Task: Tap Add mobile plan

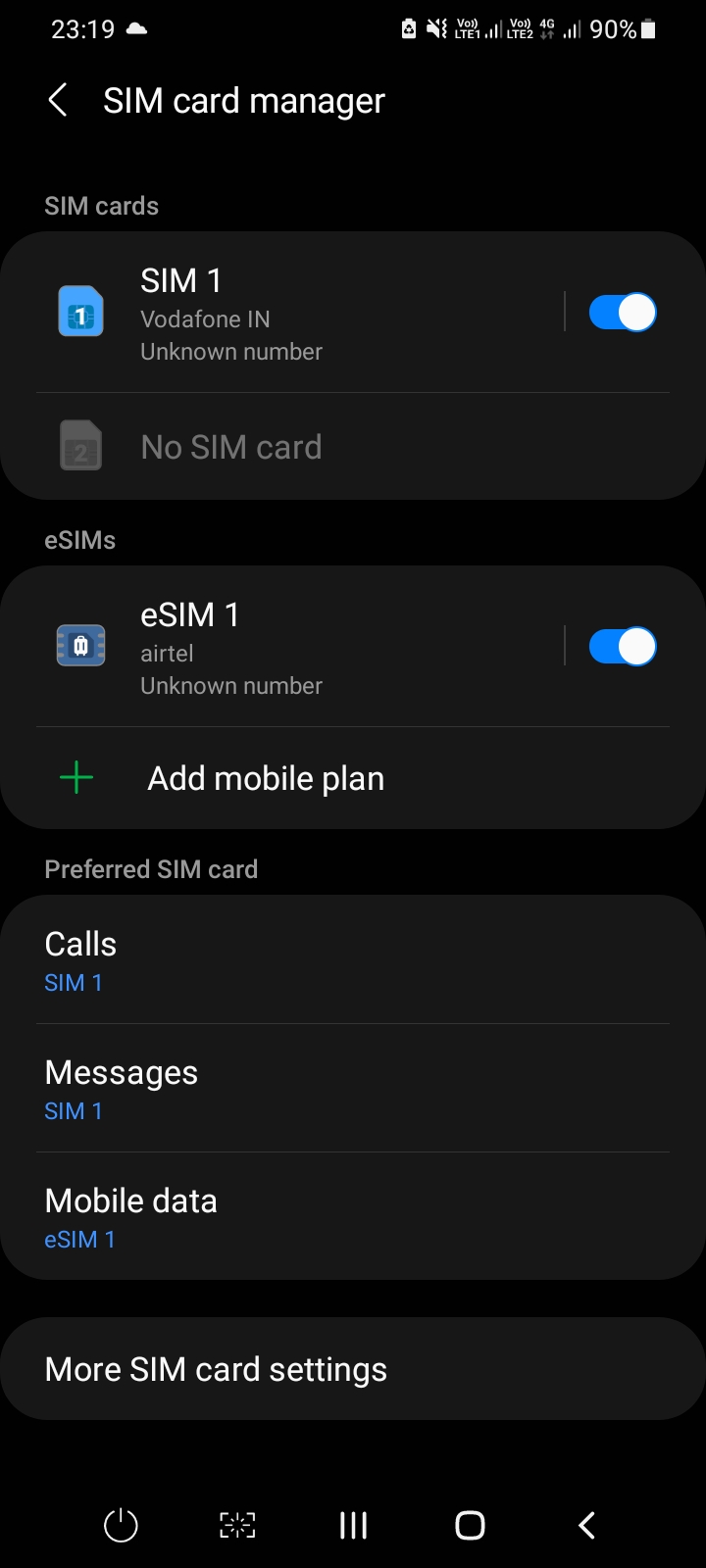Action: click(266, 777)
